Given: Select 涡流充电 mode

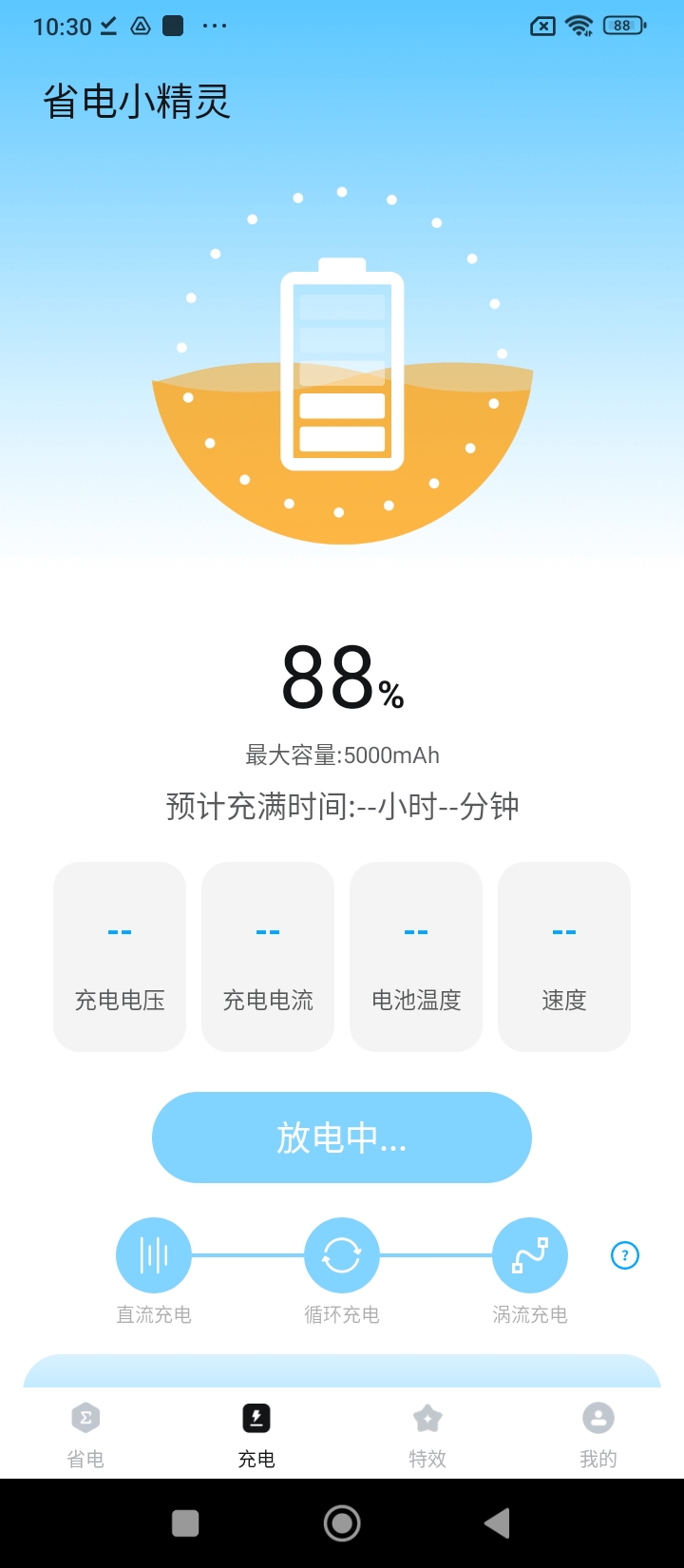Looking at the screenshot, I should [530, 1255].
